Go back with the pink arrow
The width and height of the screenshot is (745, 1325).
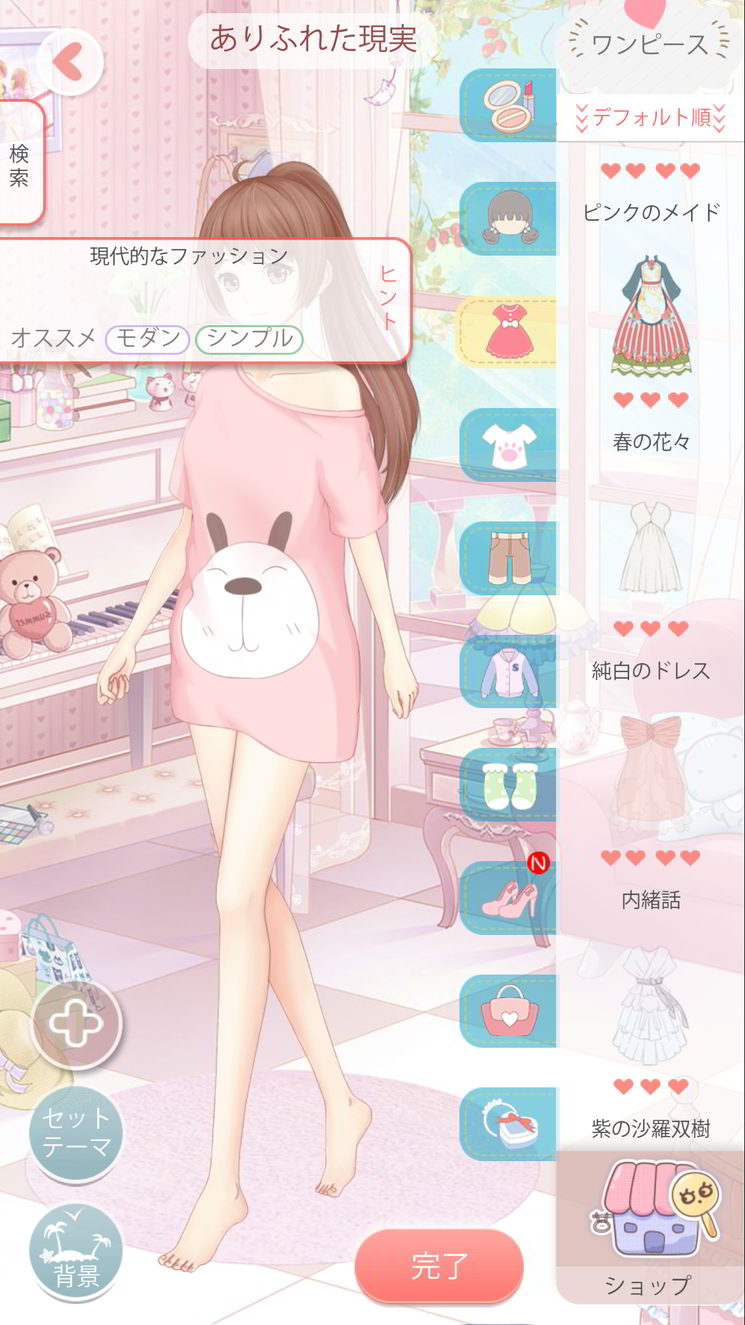point(69,62)
